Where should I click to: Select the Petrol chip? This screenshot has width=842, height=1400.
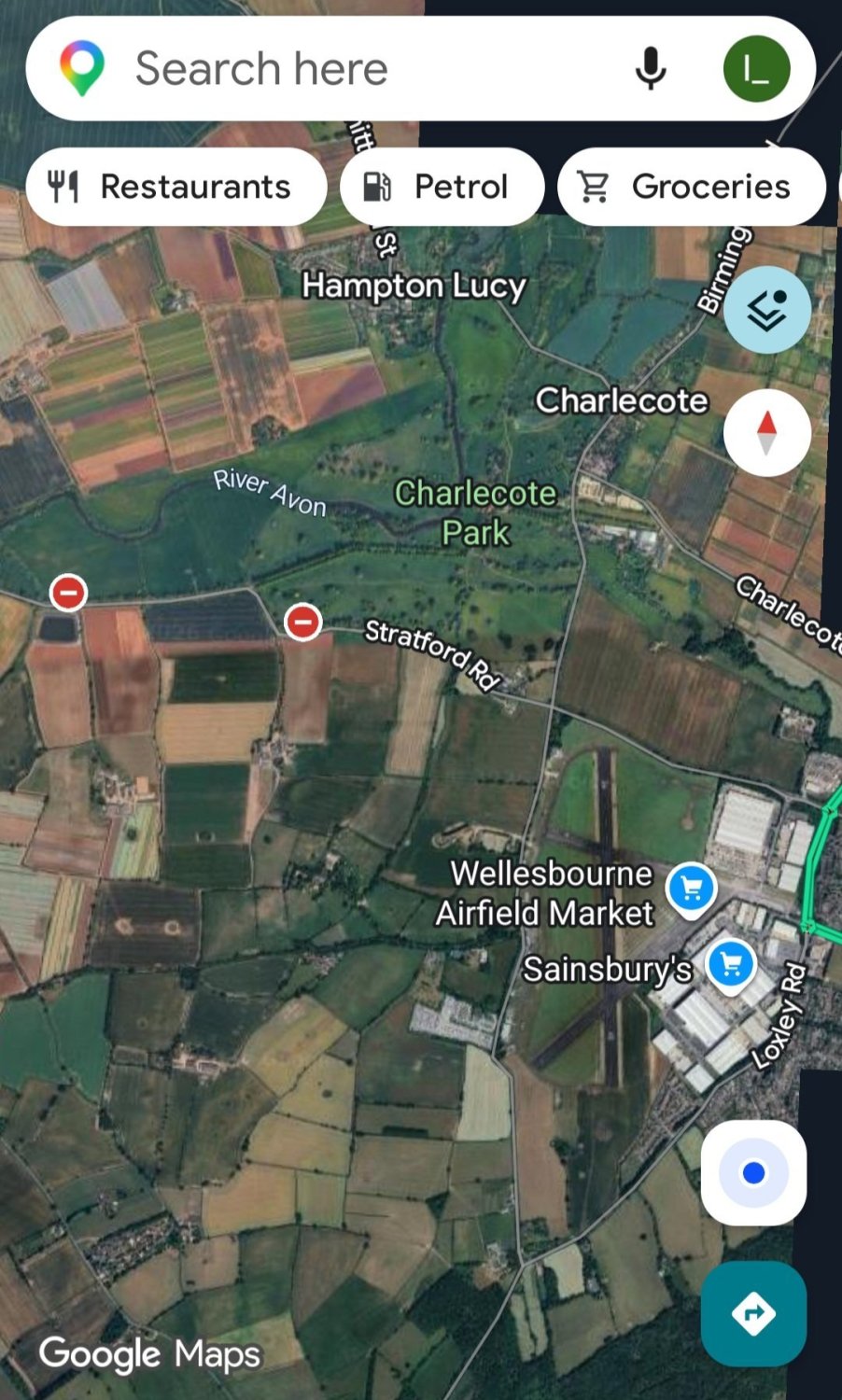click(x=442, y=187)
